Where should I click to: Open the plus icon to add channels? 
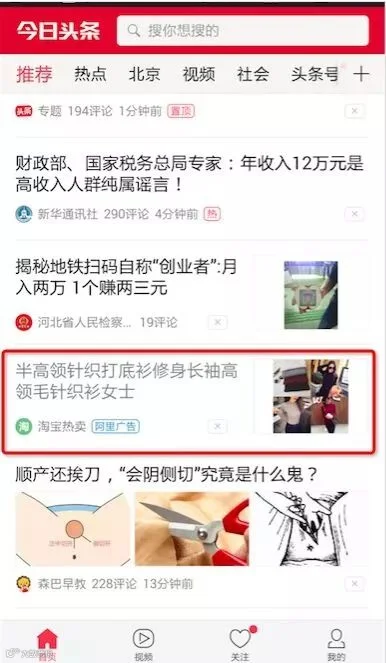point(361,74)
